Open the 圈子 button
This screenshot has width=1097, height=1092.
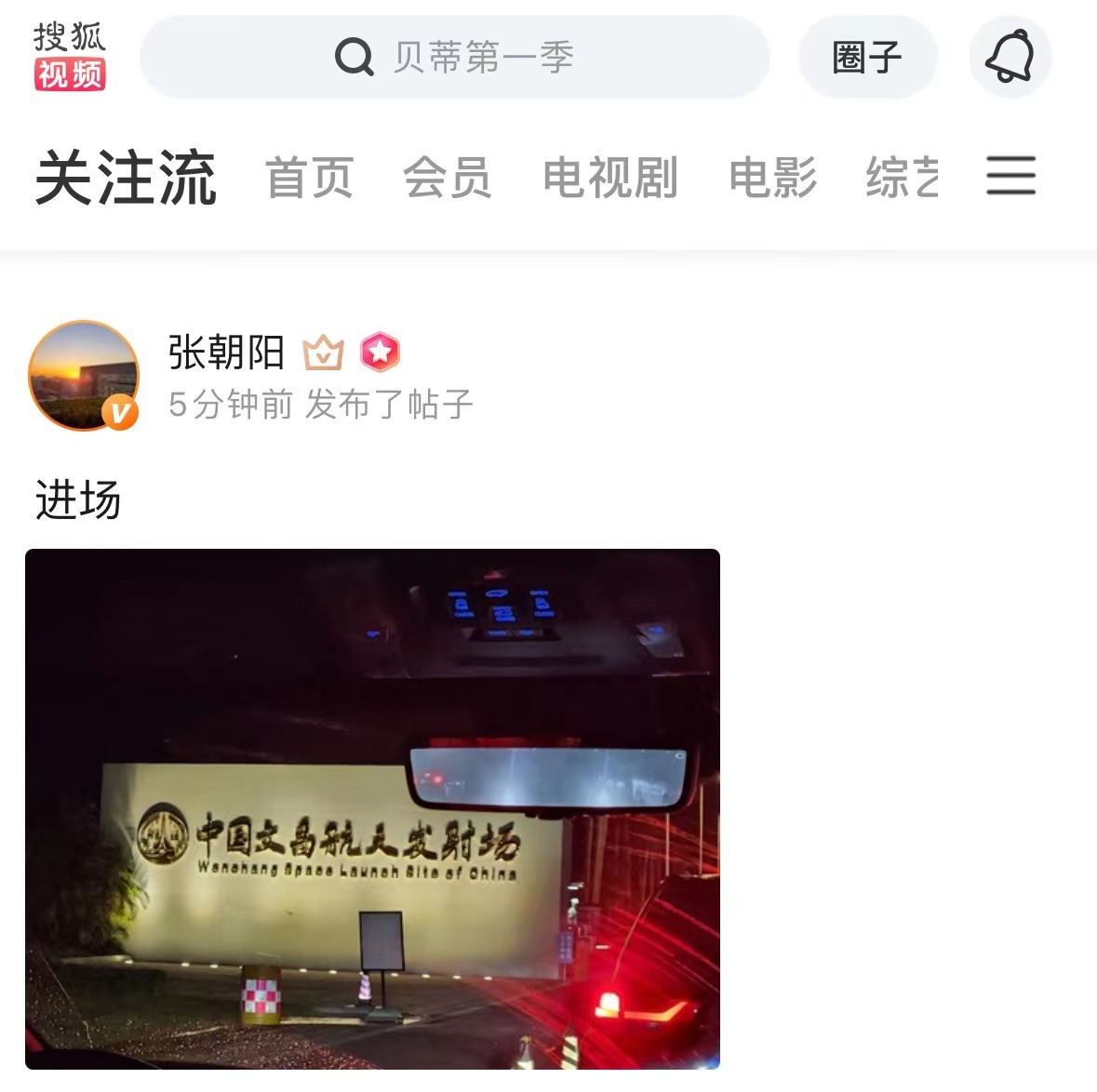(867, 58)
